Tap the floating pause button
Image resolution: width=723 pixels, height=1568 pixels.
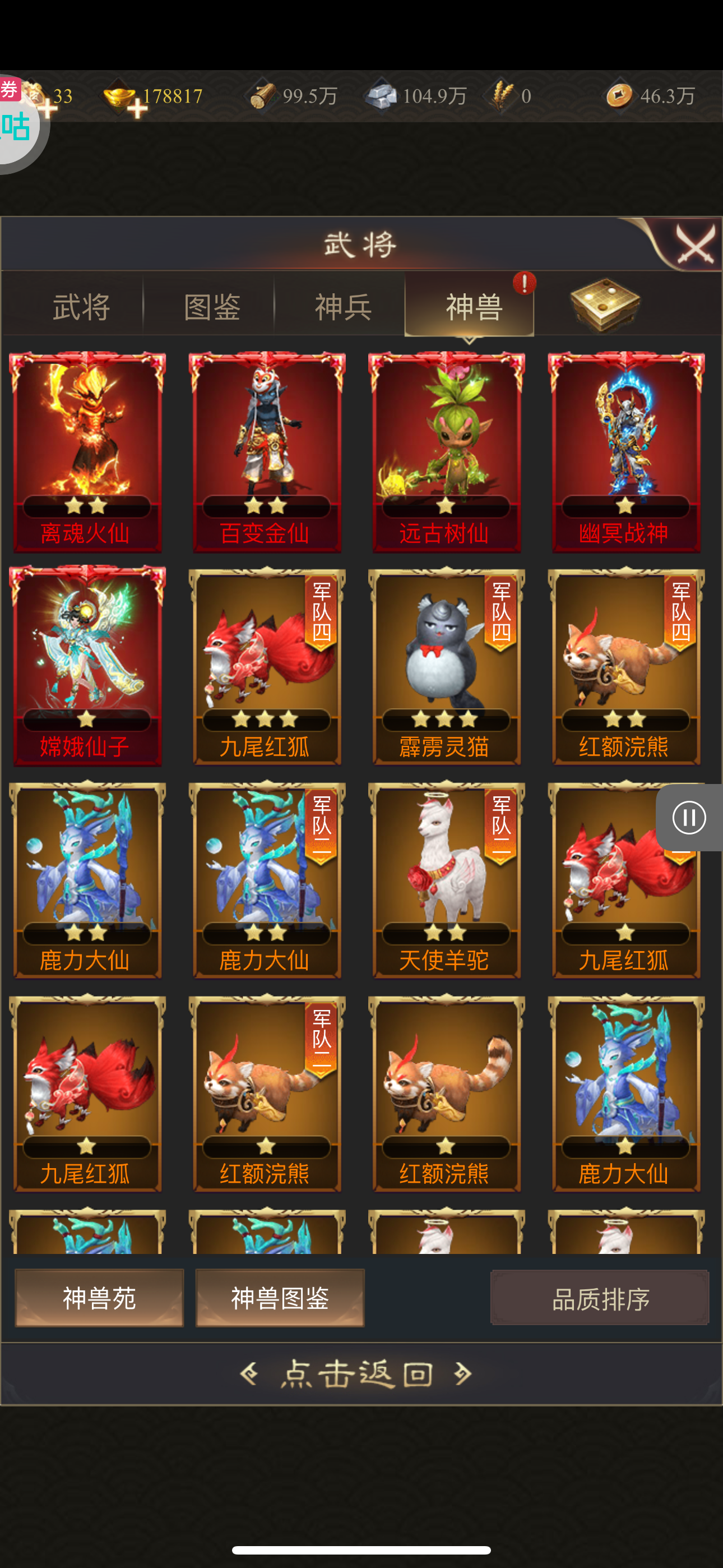(x=689, y=817)
